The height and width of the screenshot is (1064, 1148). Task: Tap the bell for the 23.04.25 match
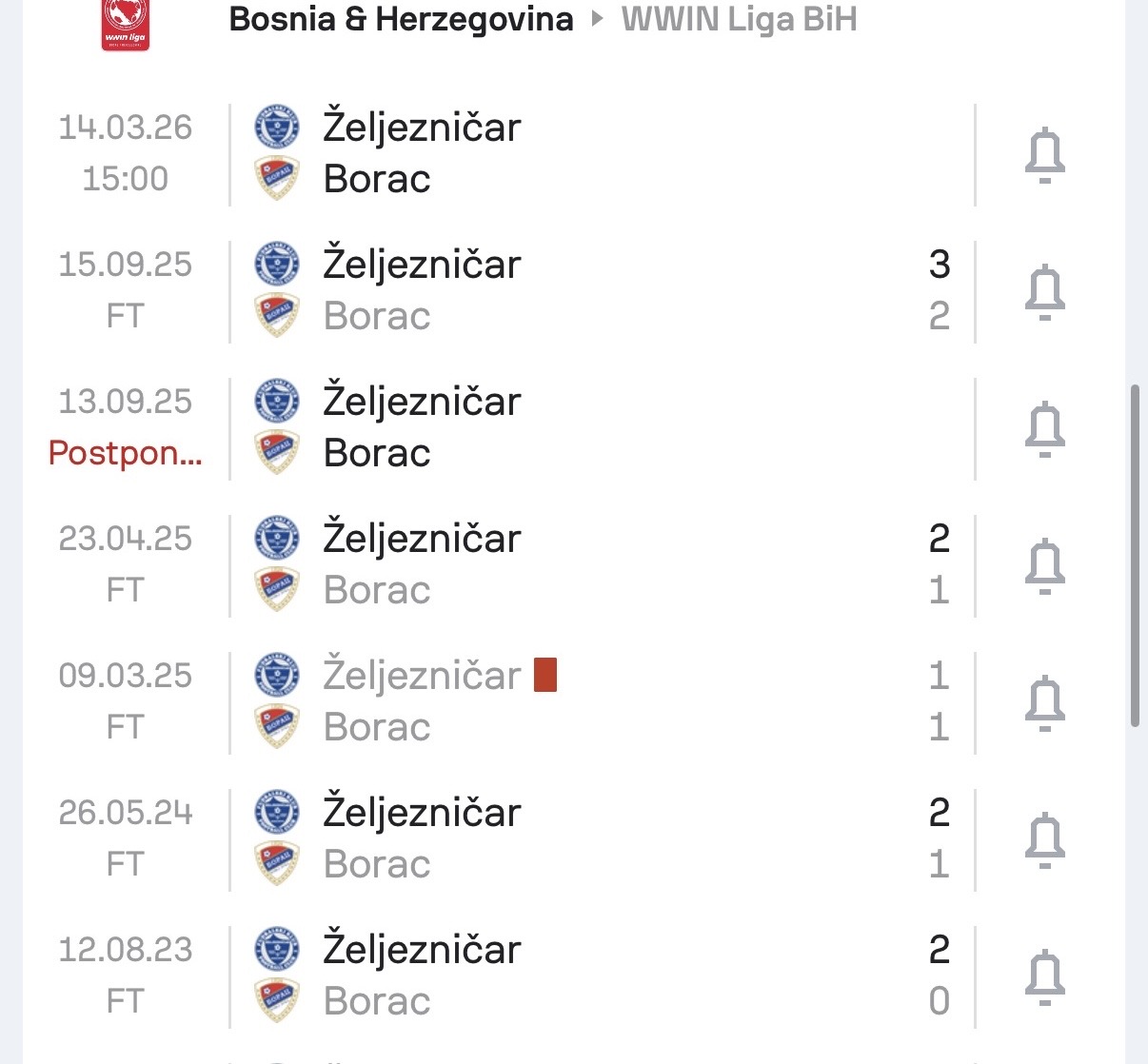pos(1044,565)
